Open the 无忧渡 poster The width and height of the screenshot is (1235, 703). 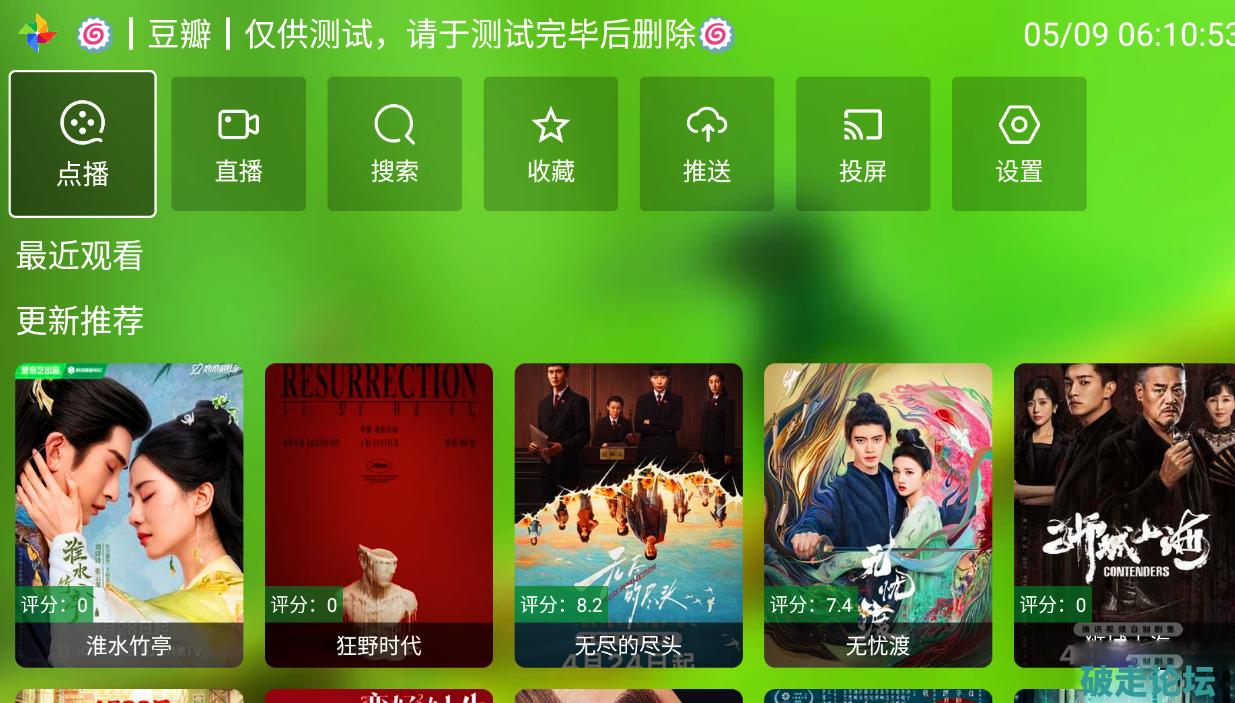coord(878,514)
